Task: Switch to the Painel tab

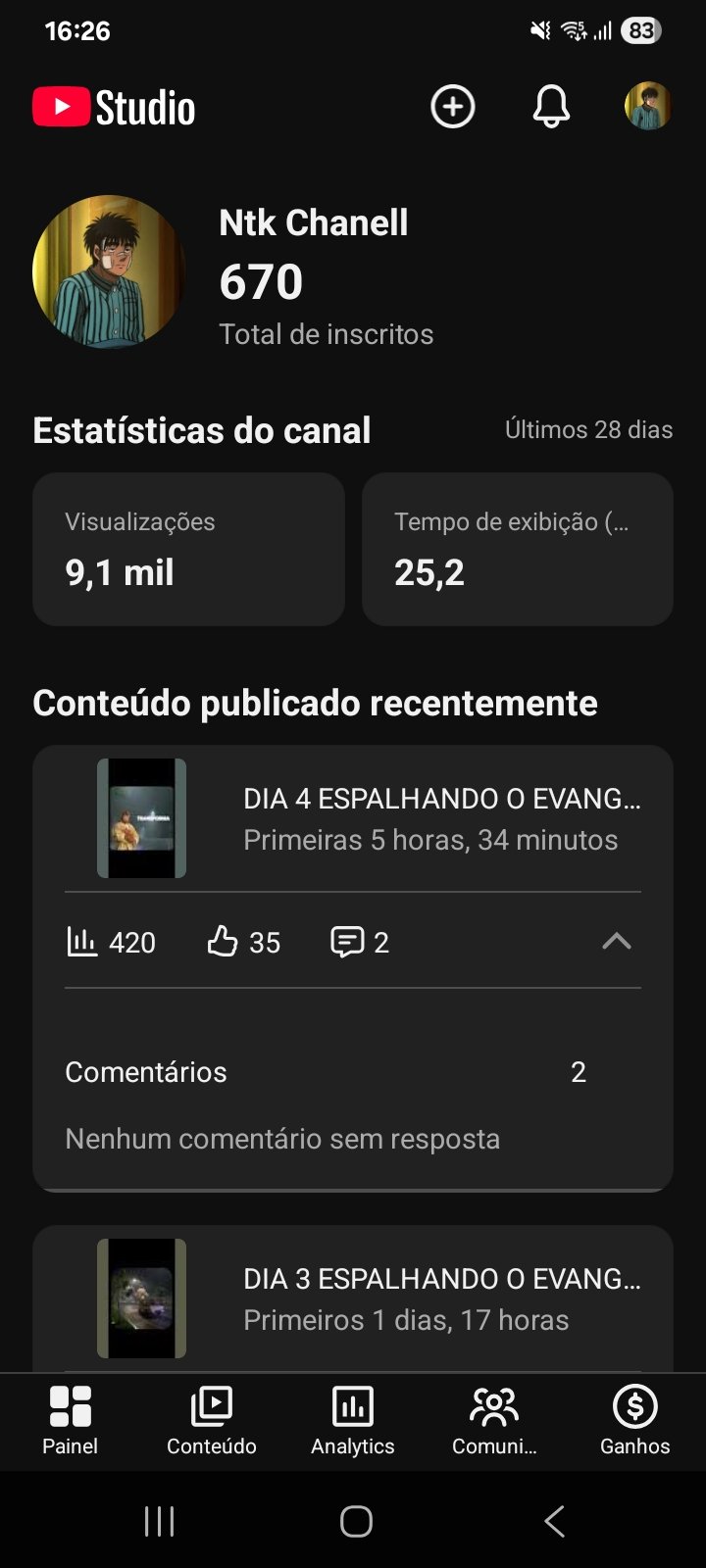Action: click(71, 1421)
